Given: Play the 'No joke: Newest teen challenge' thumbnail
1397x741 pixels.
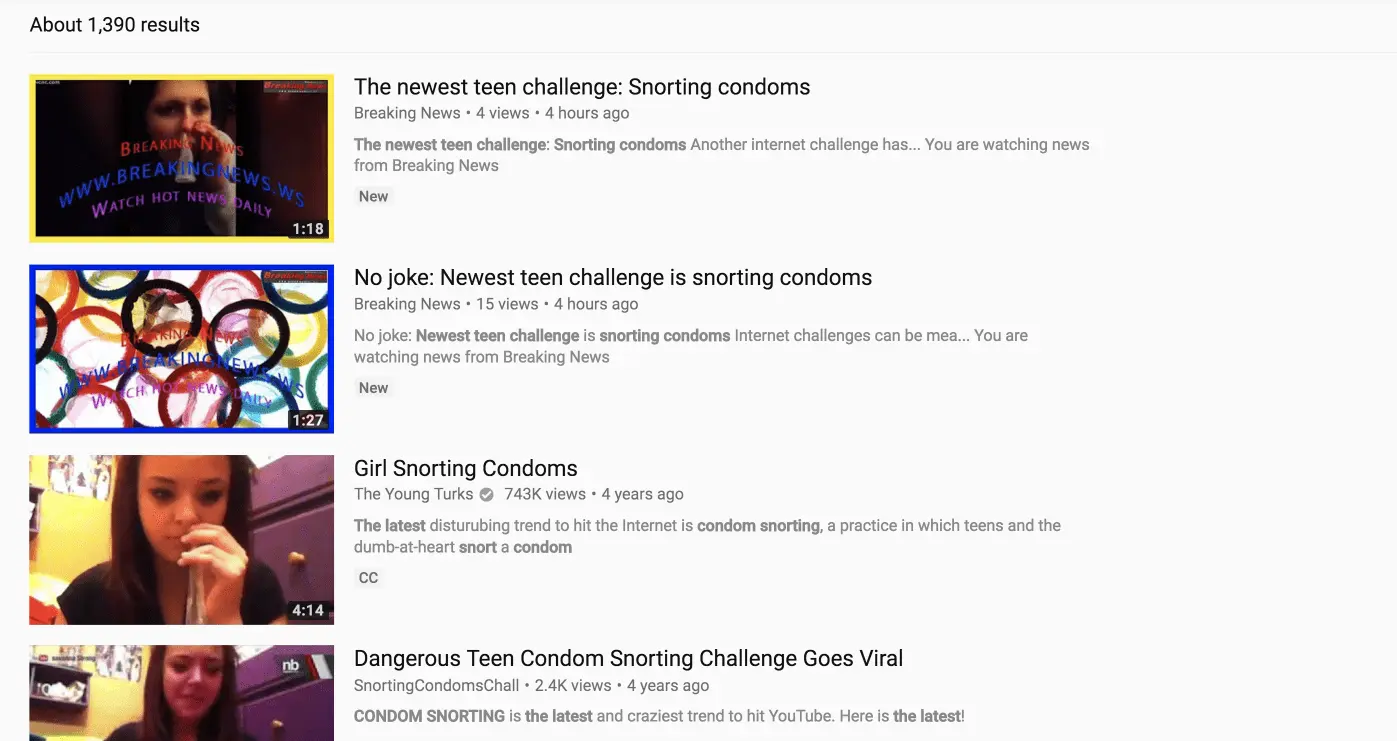Looking at the screenshot, I should click(x=181, y=349).
